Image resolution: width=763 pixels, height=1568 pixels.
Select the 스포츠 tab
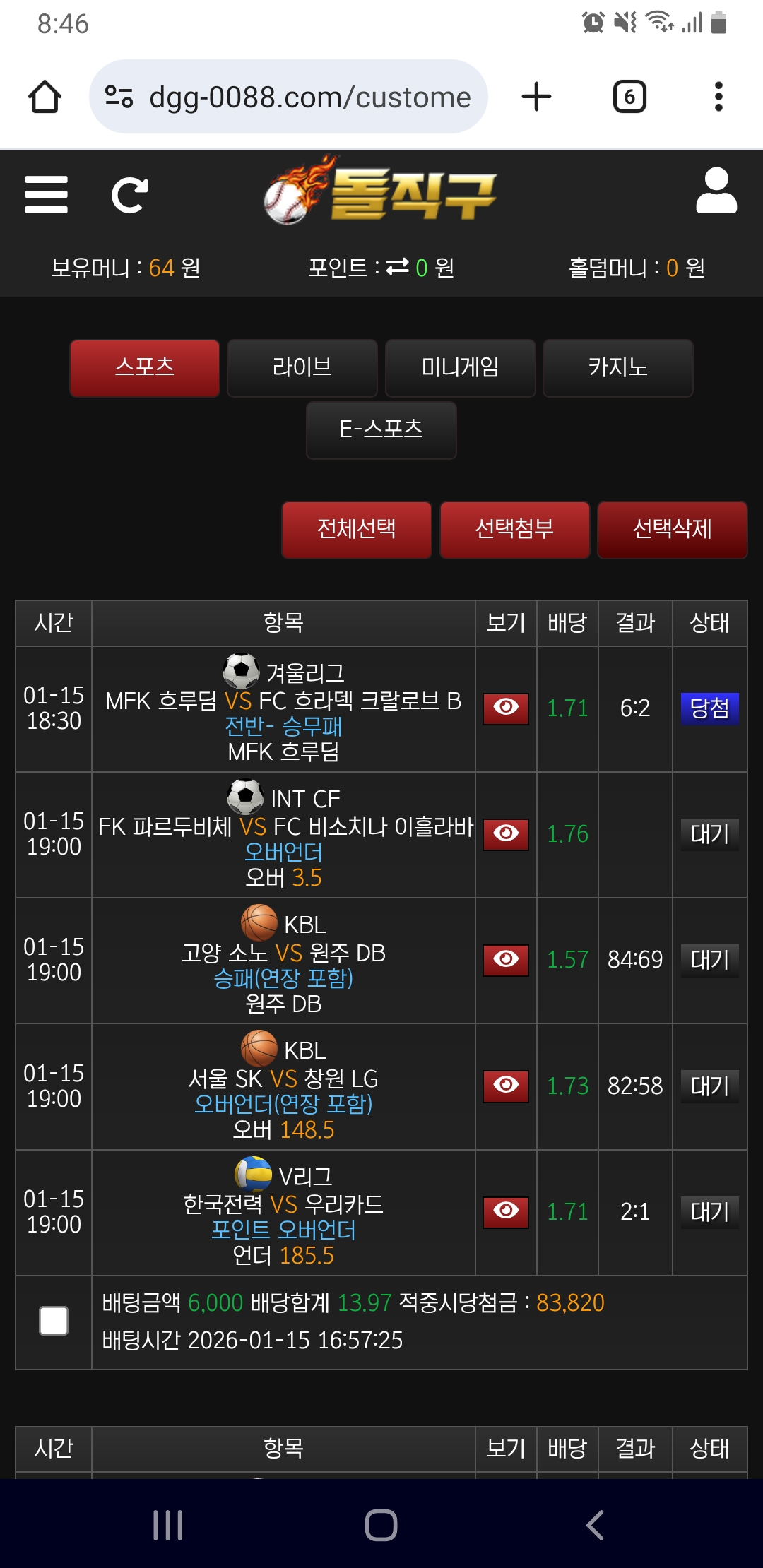(145, 368)
